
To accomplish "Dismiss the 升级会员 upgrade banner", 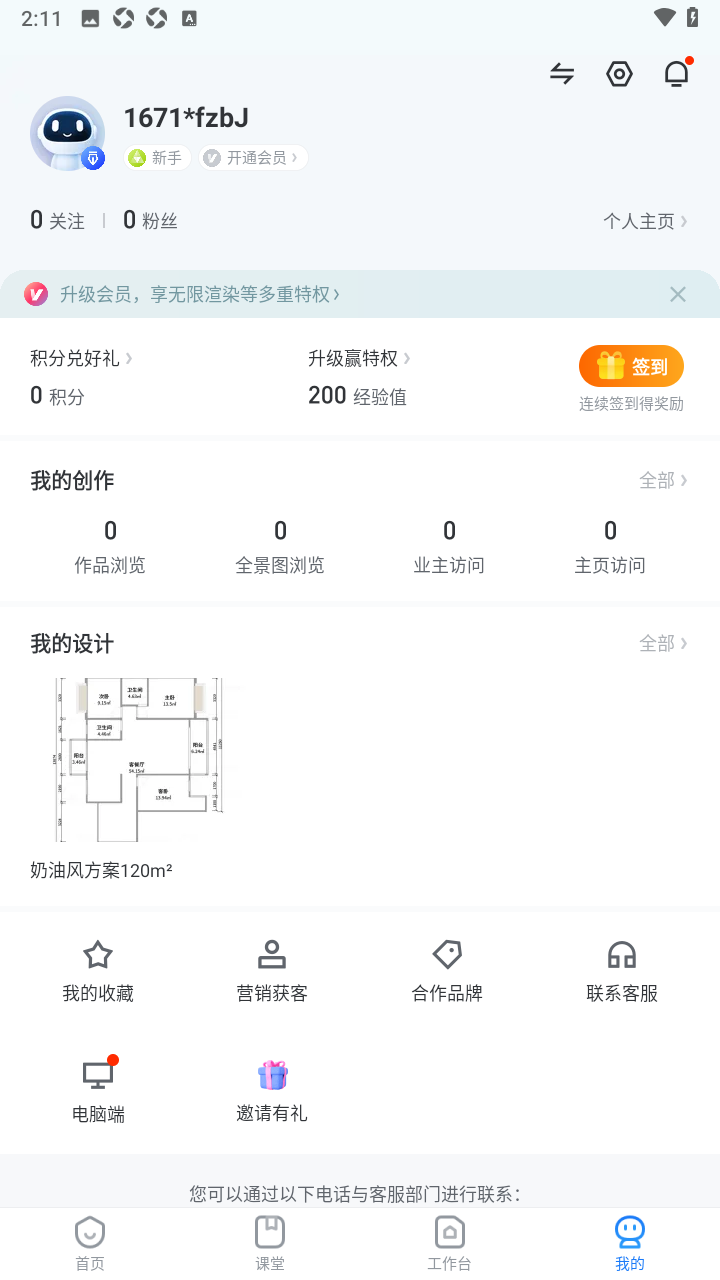I will (x=678, y=294).
